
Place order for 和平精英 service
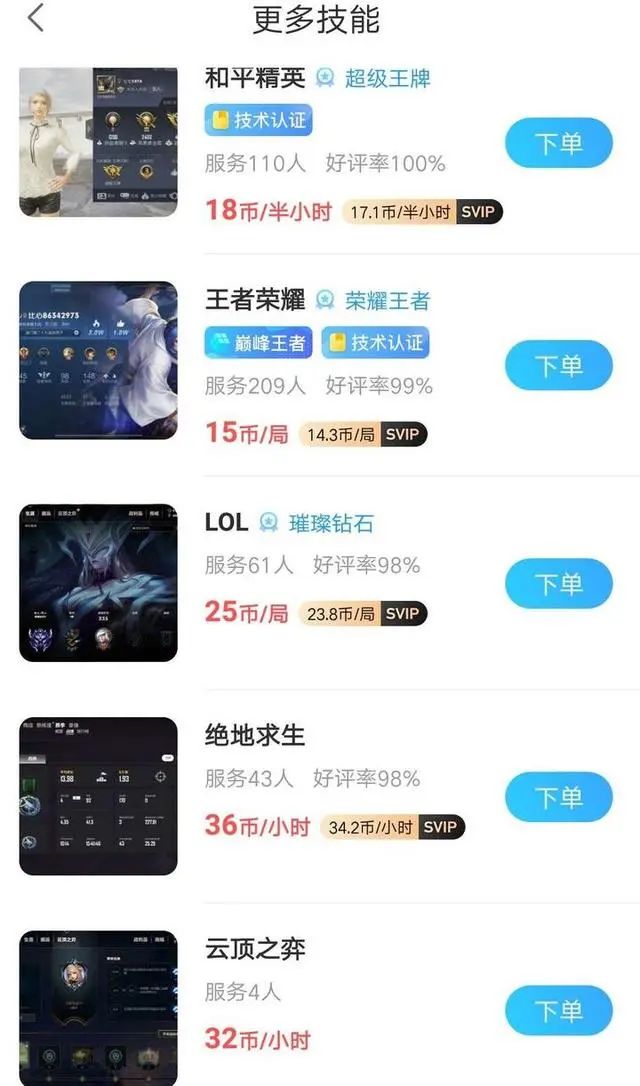point(558,143)
